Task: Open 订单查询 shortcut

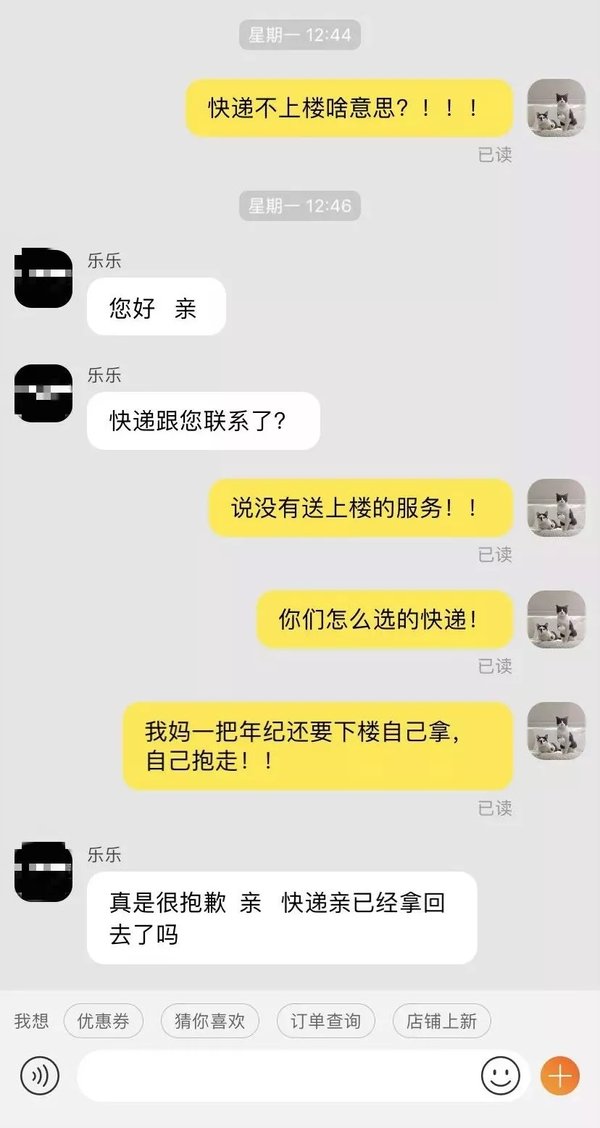Action: click(326, 1021)
